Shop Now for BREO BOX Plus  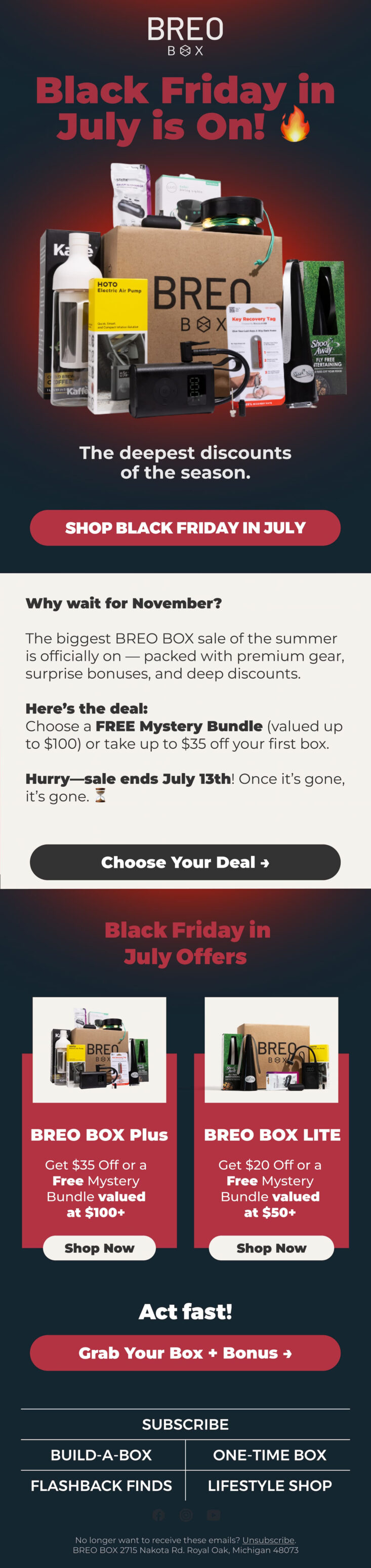99,1248
